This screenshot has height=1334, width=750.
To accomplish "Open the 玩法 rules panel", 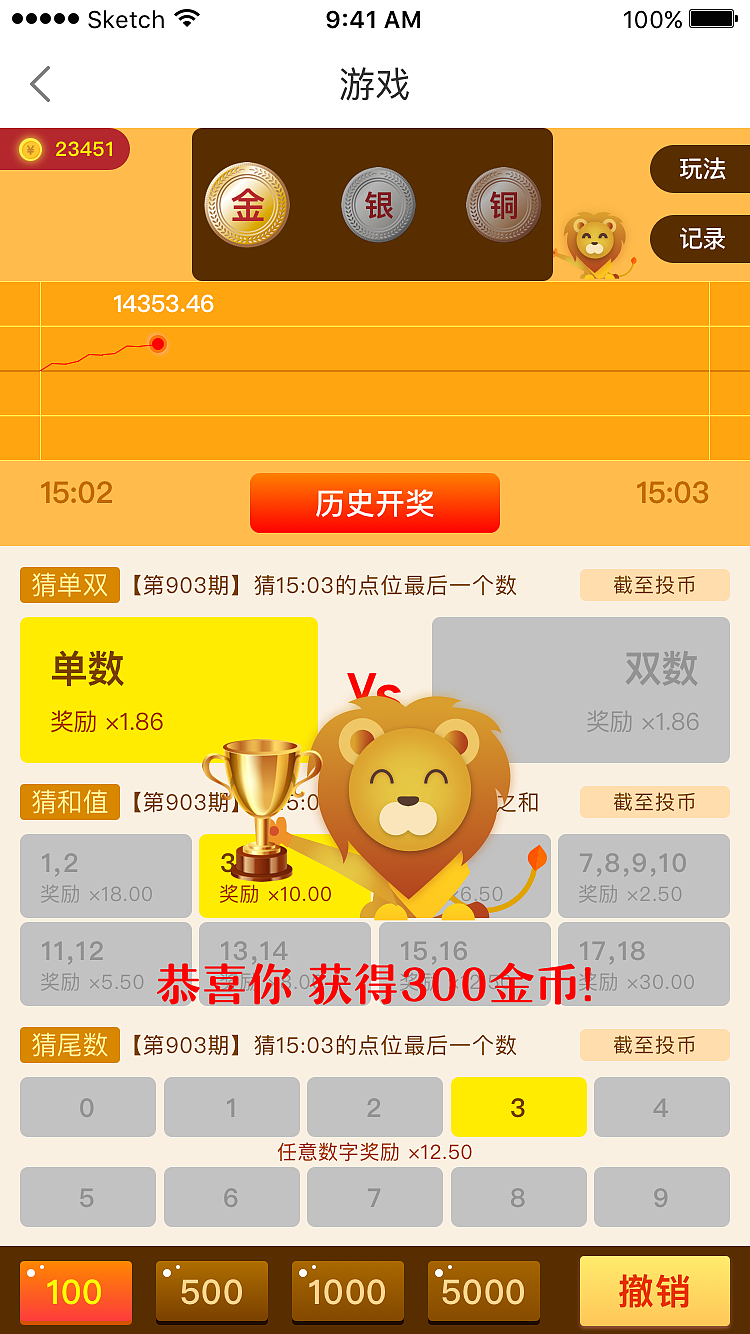I will point(703,170).
